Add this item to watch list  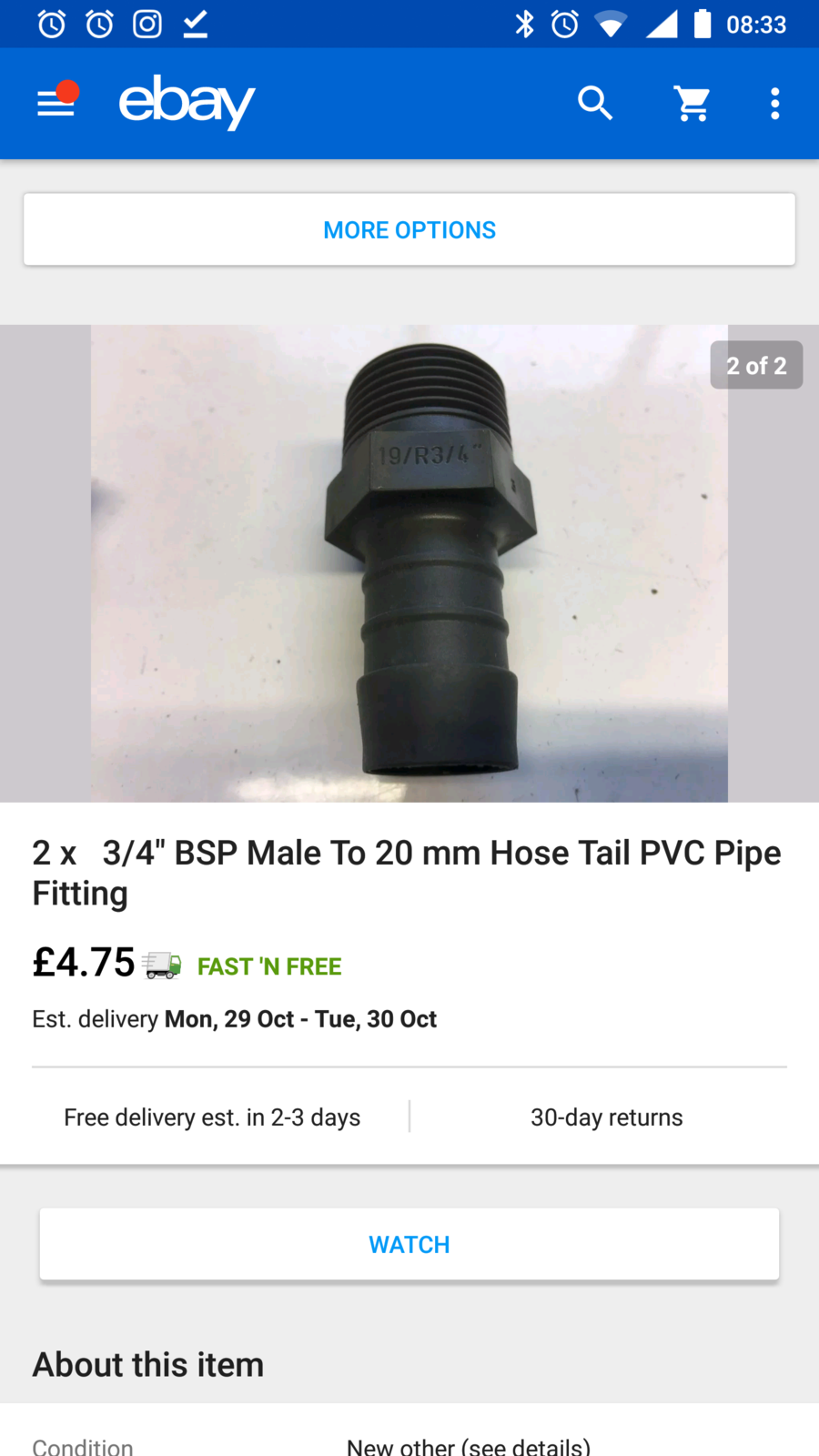pos(409,1244)
